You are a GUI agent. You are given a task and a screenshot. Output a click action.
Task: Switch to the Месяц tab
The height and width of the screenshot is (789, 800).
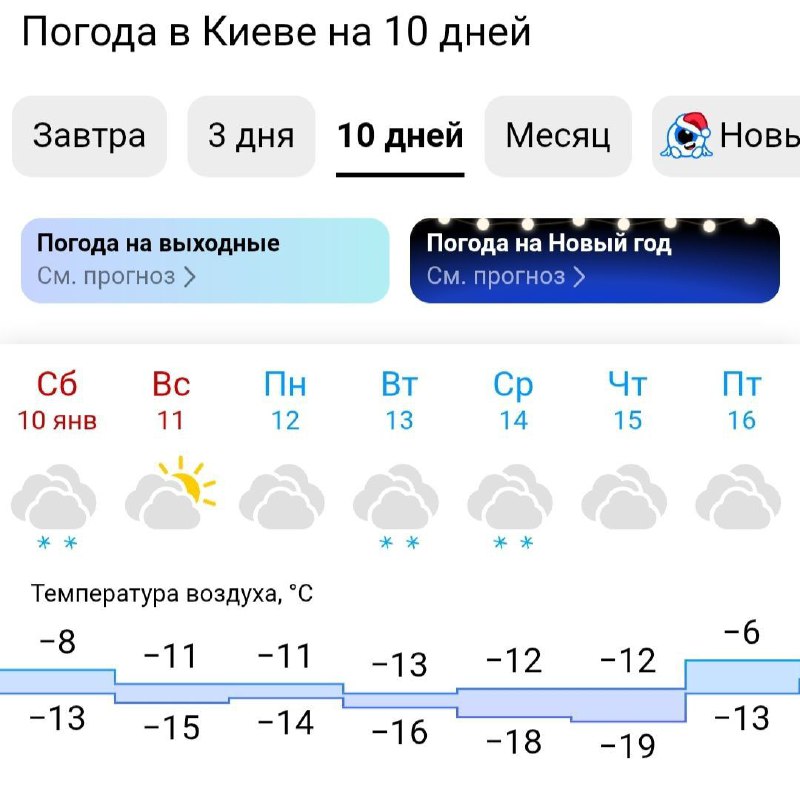point(558,136)
